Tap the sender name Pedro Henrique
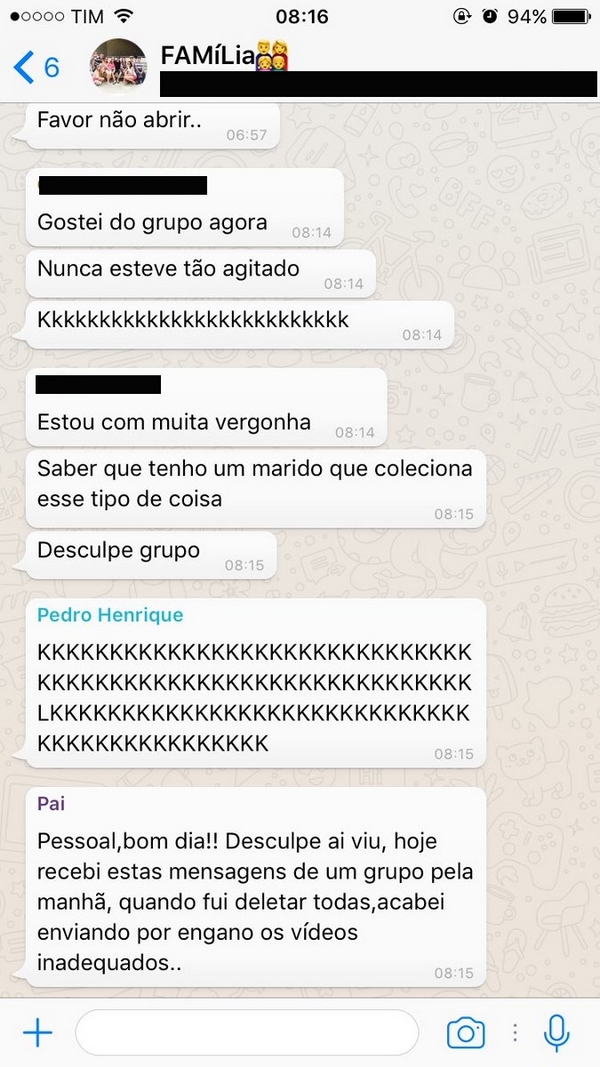Screen dimensions: 600x1067 (x=110, y=615)
